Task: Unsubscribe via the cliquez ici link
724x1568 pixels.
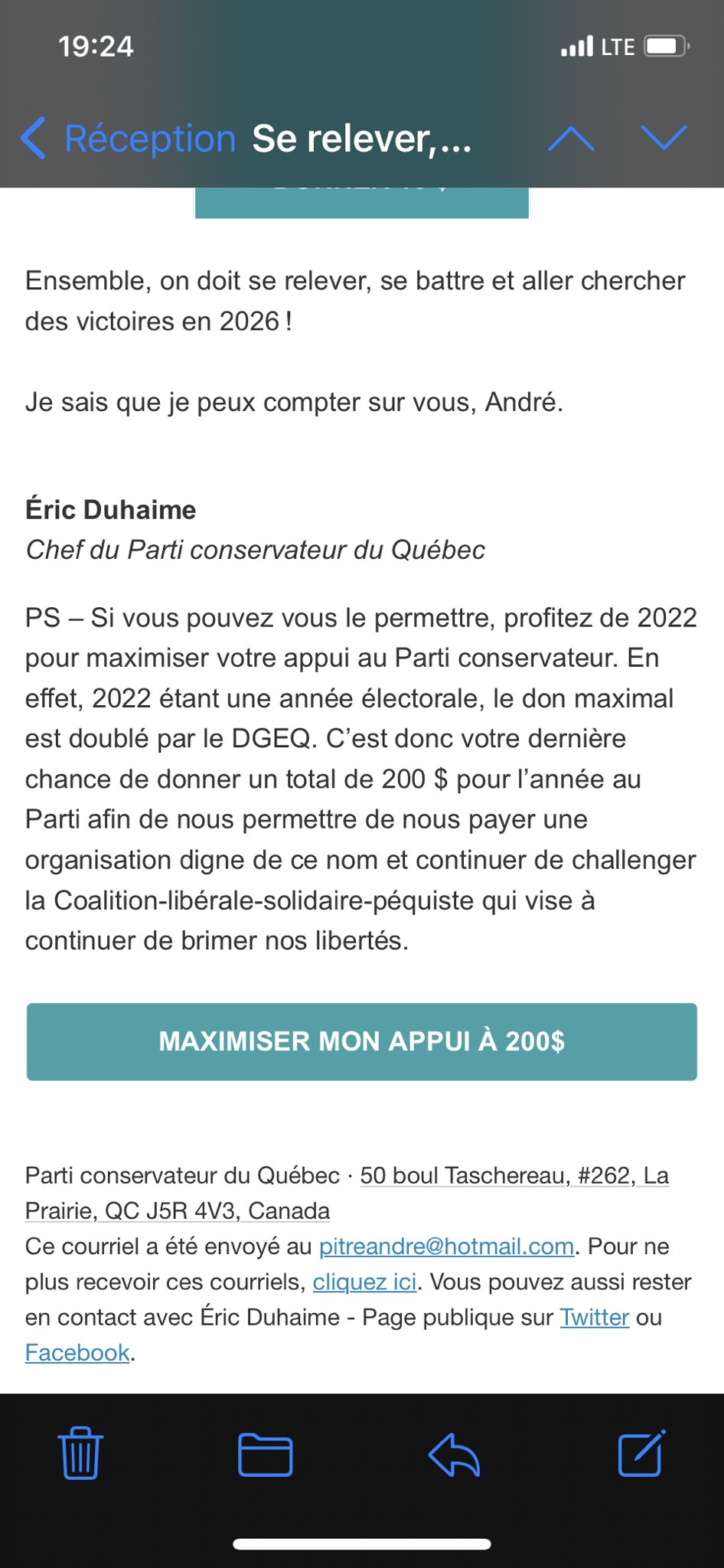Action: coord(364,1282)
